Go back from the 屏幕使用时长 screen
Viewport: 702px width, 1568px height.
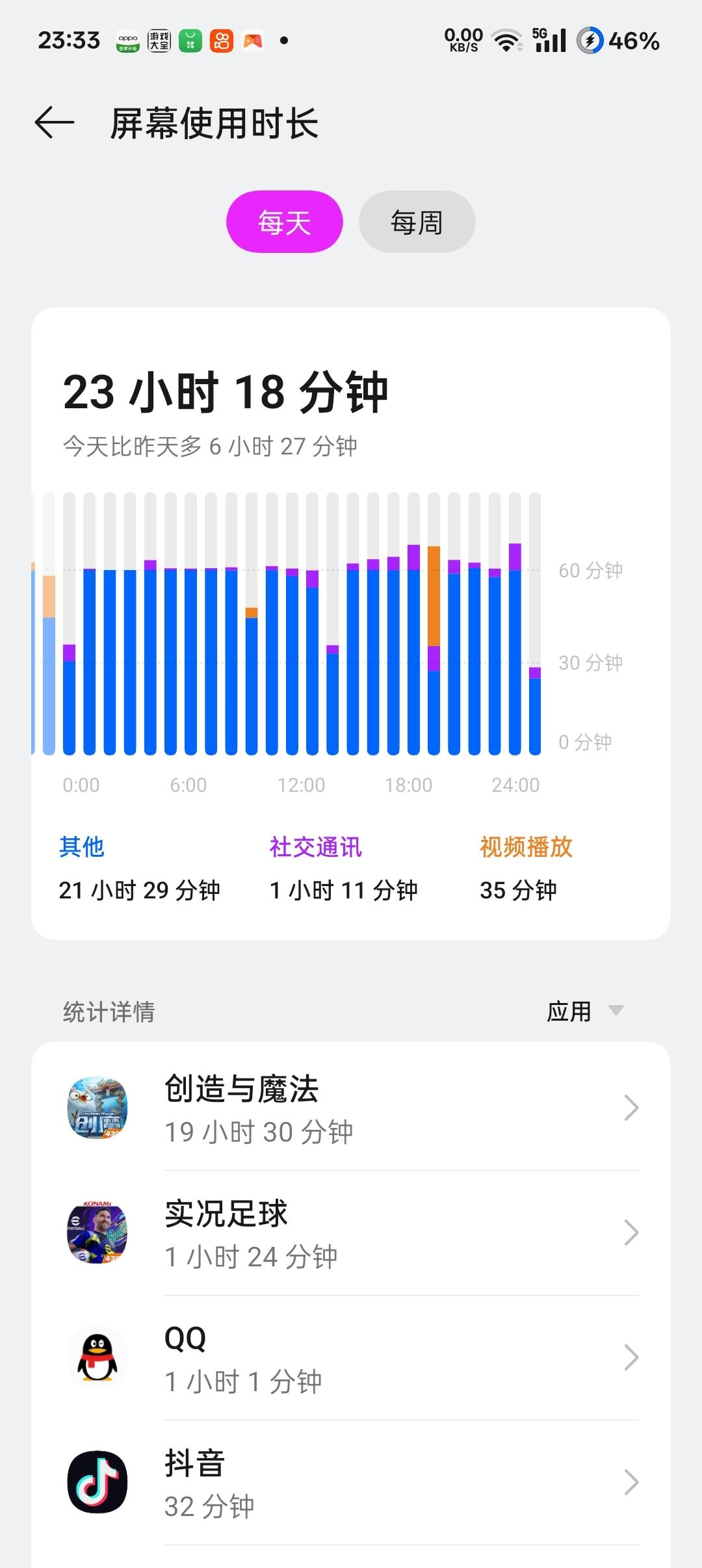55,123
